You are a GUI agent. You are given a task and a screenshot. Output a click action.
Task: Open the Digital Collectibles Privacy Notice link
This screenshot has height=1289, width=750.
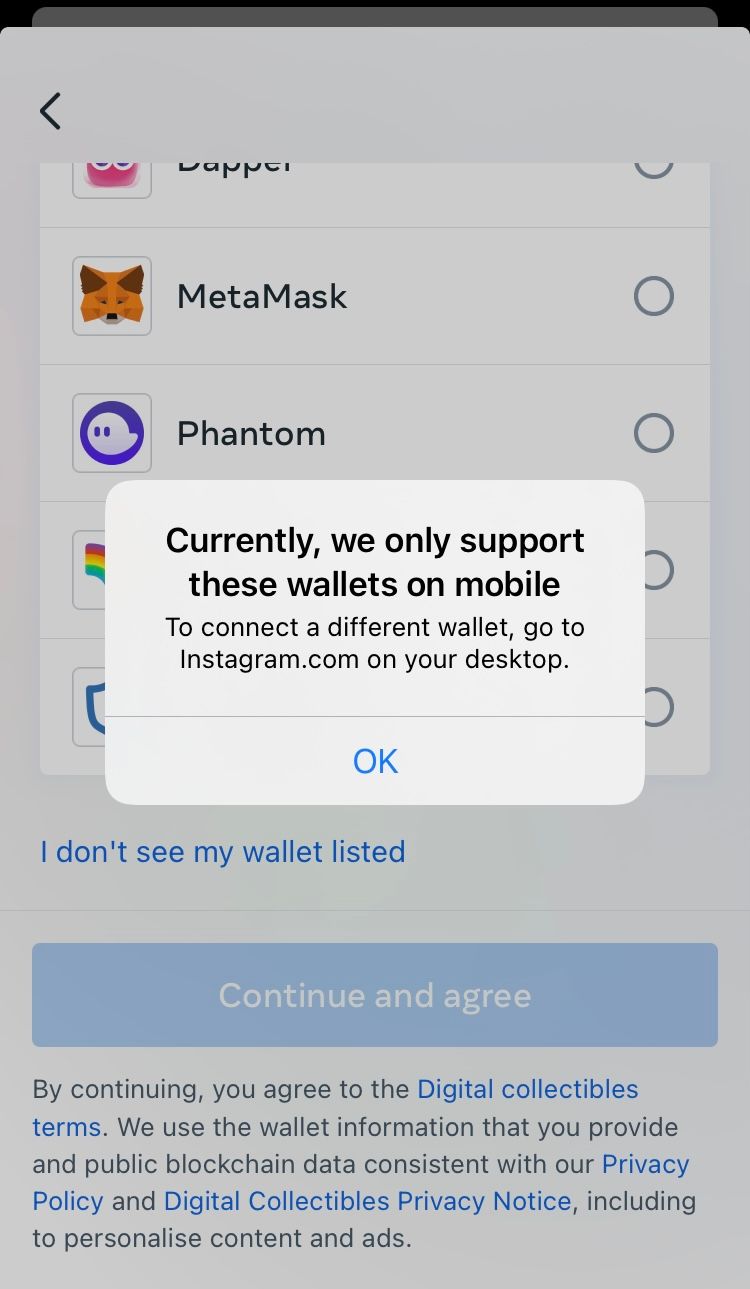click(x=368, y=1201)
